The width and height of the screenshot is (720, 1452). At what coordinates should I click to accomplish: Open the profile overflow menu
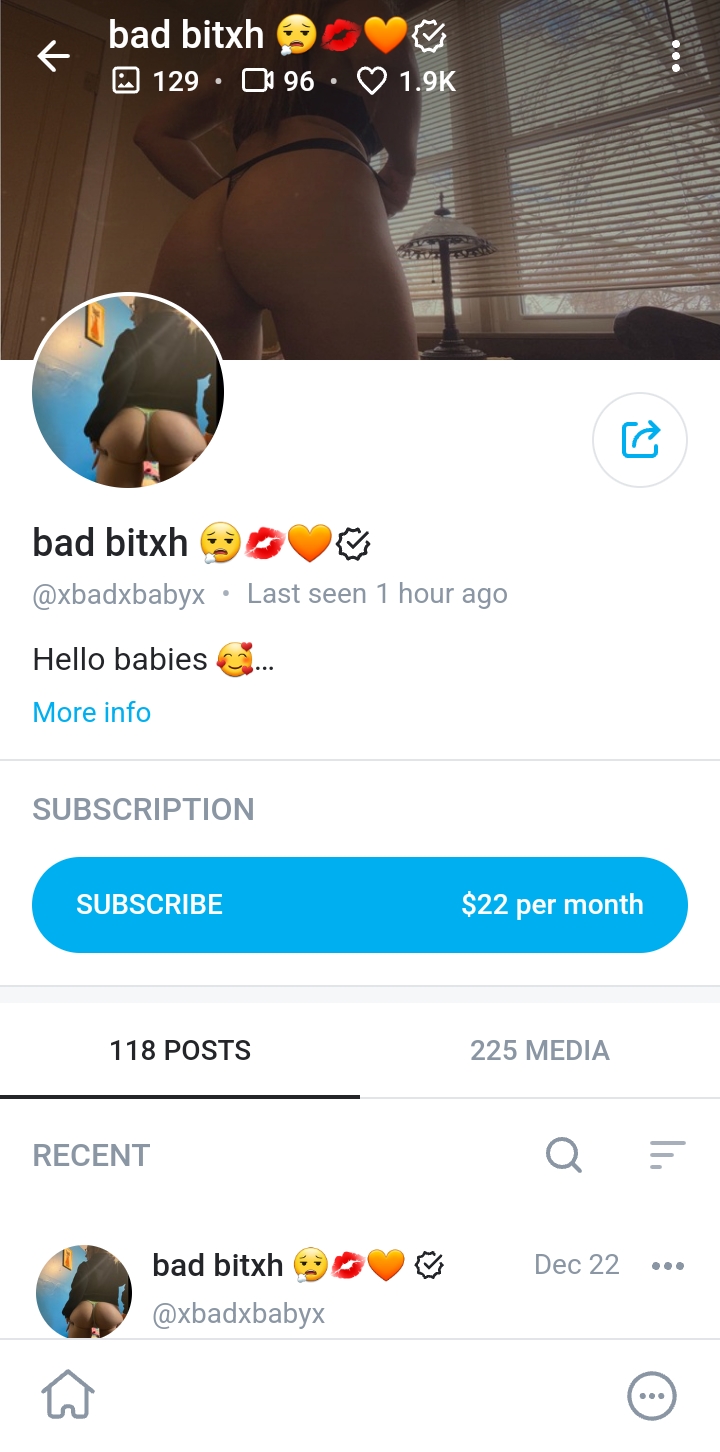[676, 57]
